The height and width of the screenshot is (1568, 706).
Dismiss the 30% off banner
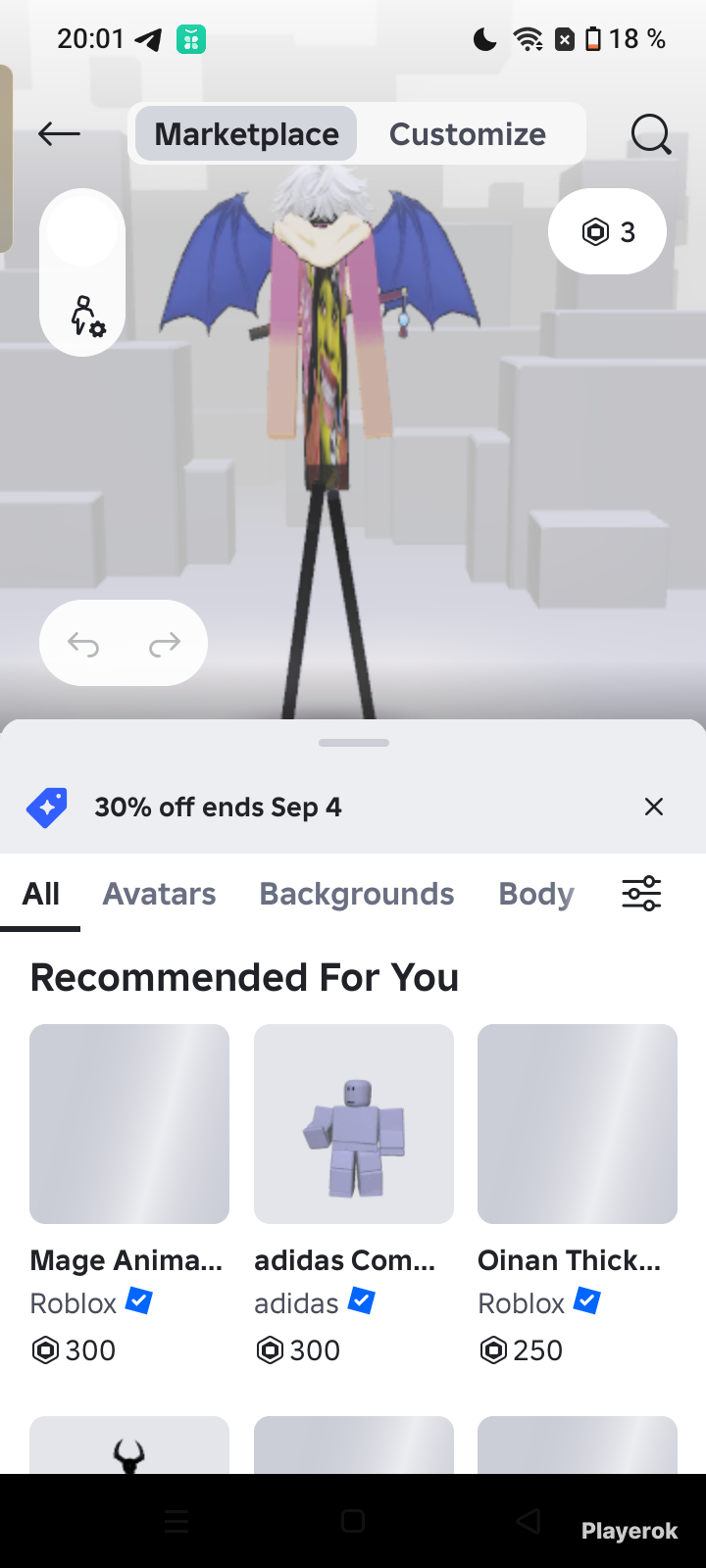pos(654,807)
